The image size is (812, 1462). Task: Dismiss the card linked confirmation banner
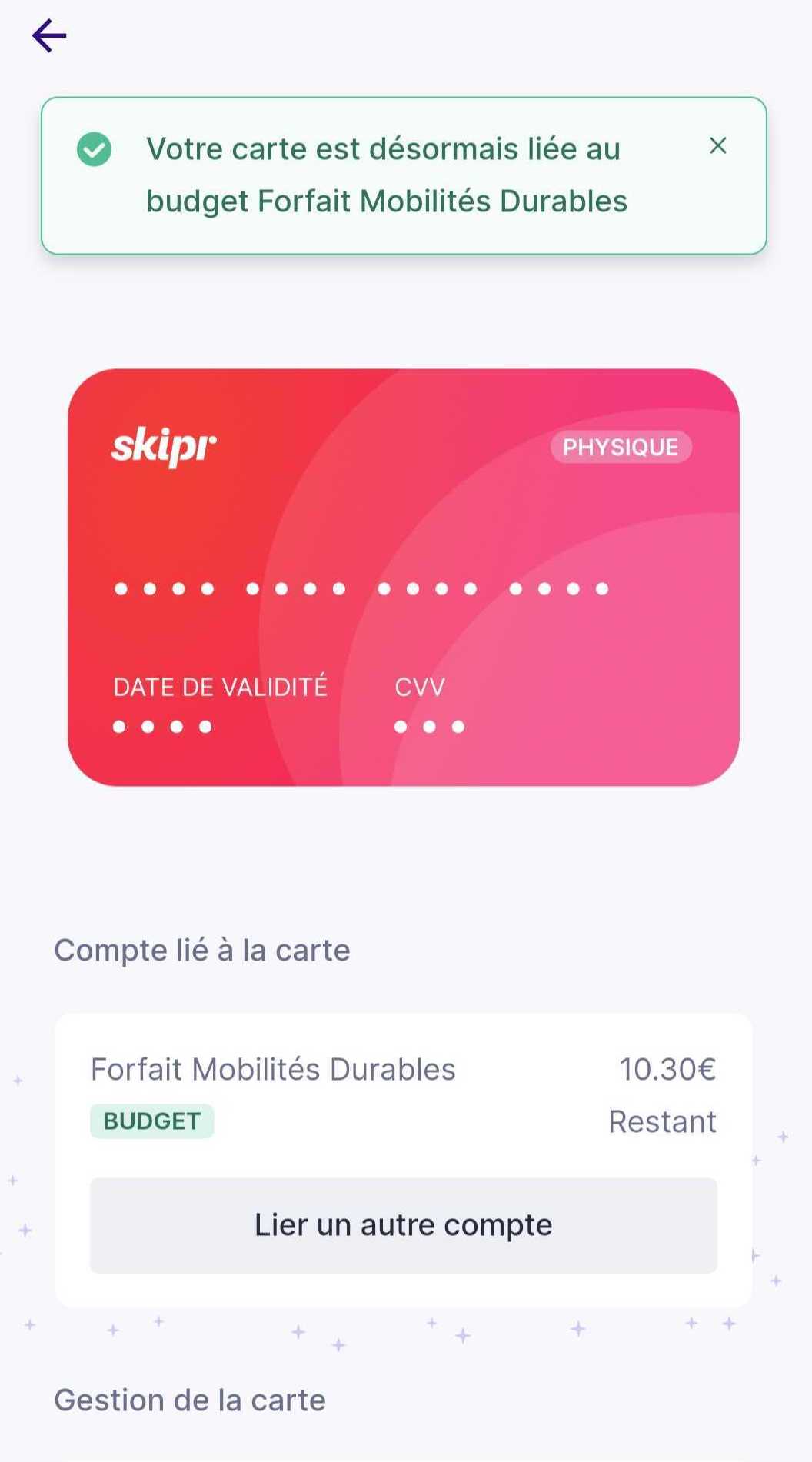click(x=717, y=145)
